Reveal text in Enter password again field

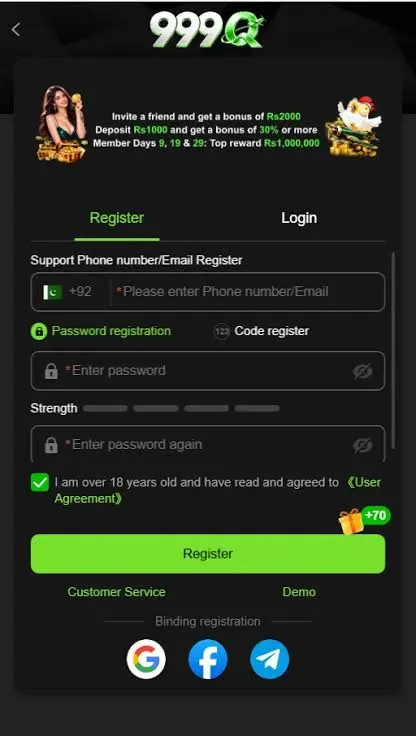362,445
